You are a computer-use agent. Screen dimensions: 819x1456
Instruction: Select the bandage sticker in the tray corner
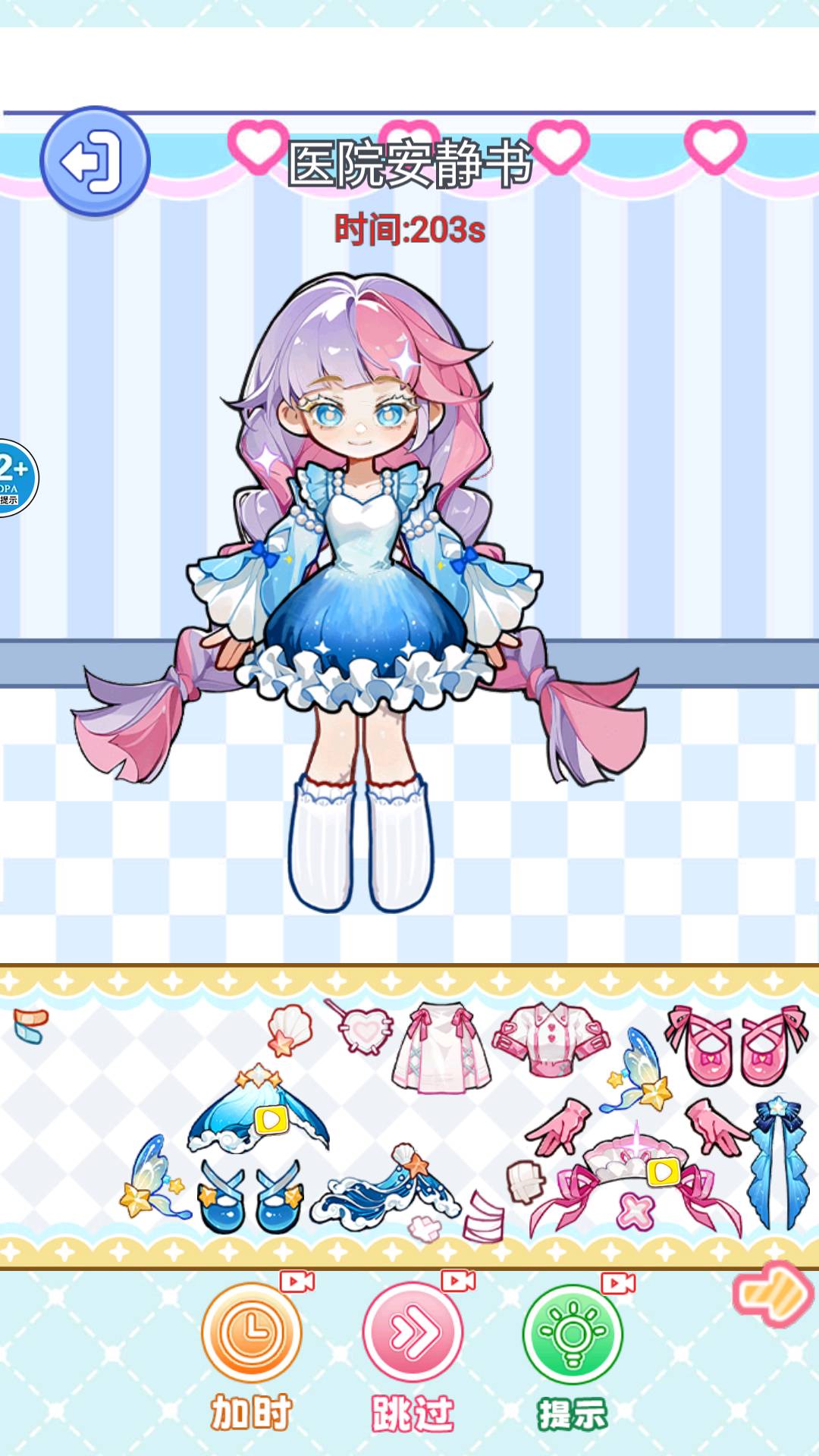30,1025
